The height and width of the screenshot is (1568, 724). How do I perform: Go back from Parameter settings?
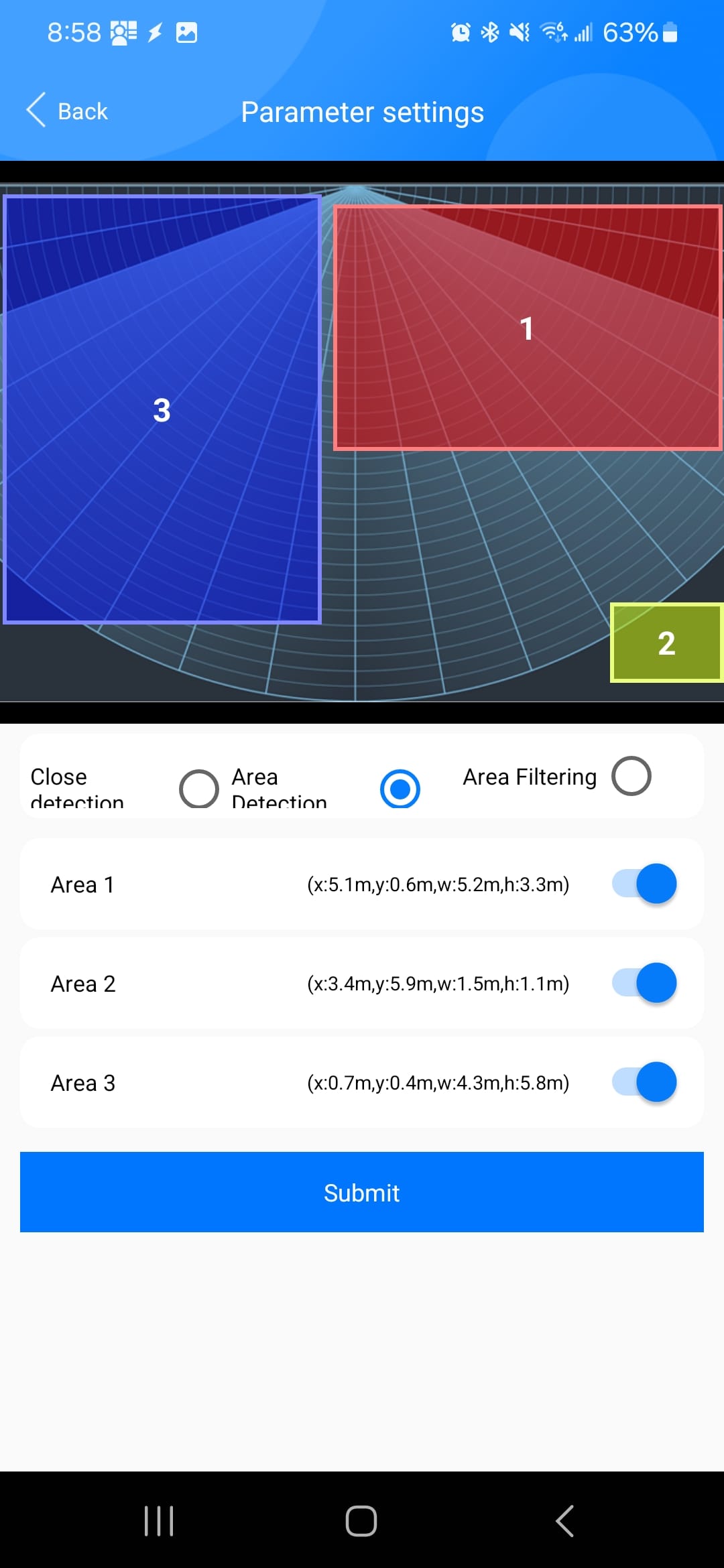[67, 111]
